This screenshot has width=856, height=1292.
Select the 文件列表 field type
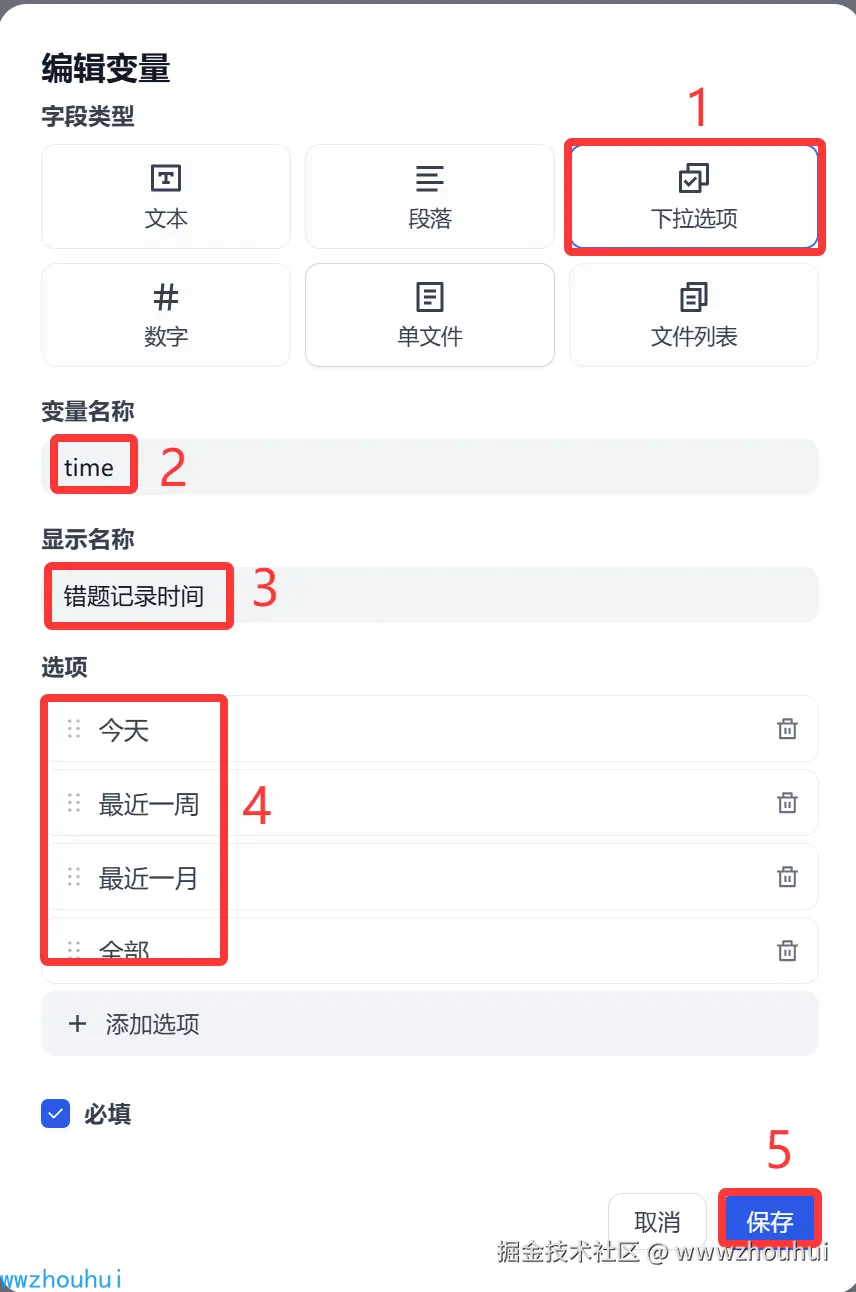pyautogui.click(x=694, y=315)
